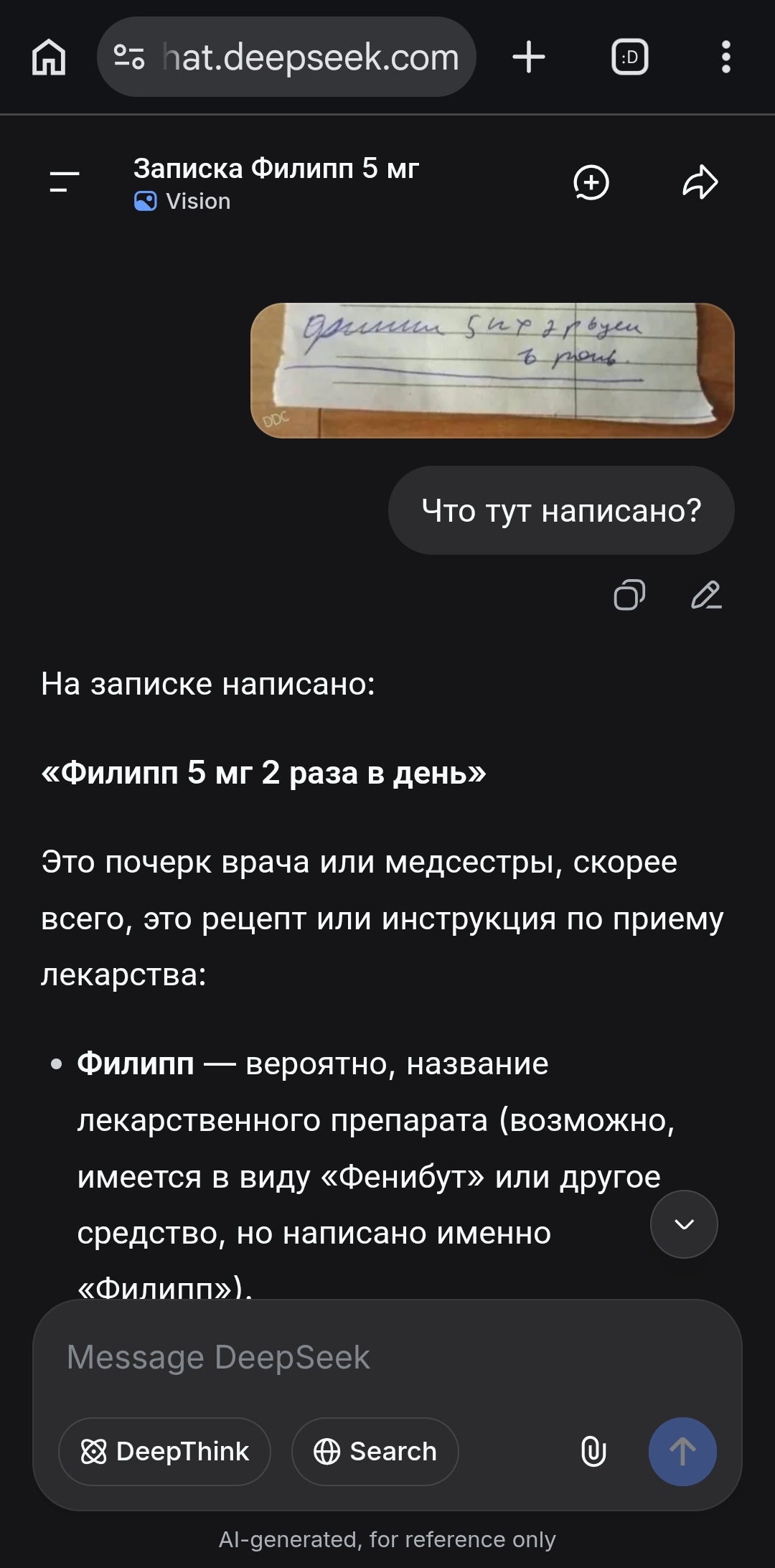Screen dimensions: 775x1568
Task: Tap the chat.deepseek.com address bar
Action: point(286,57)
